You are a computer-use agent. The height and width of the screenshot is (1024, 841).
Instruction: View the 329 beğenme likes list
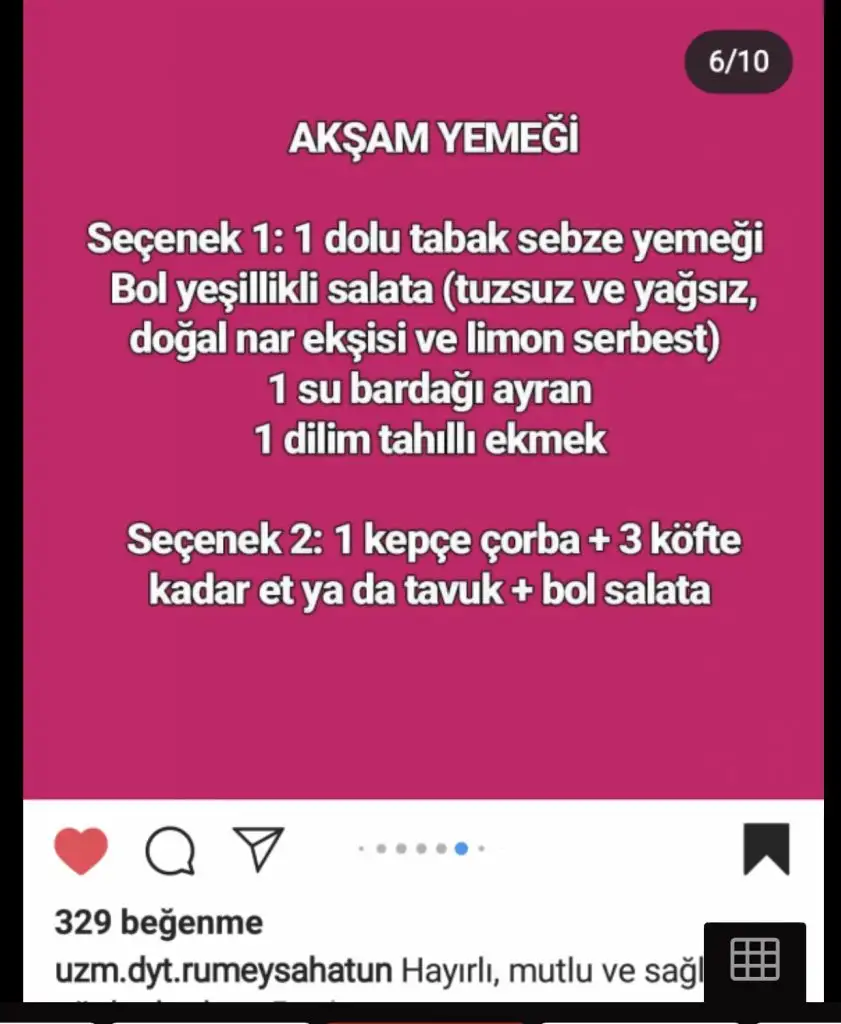click(158, 922)
